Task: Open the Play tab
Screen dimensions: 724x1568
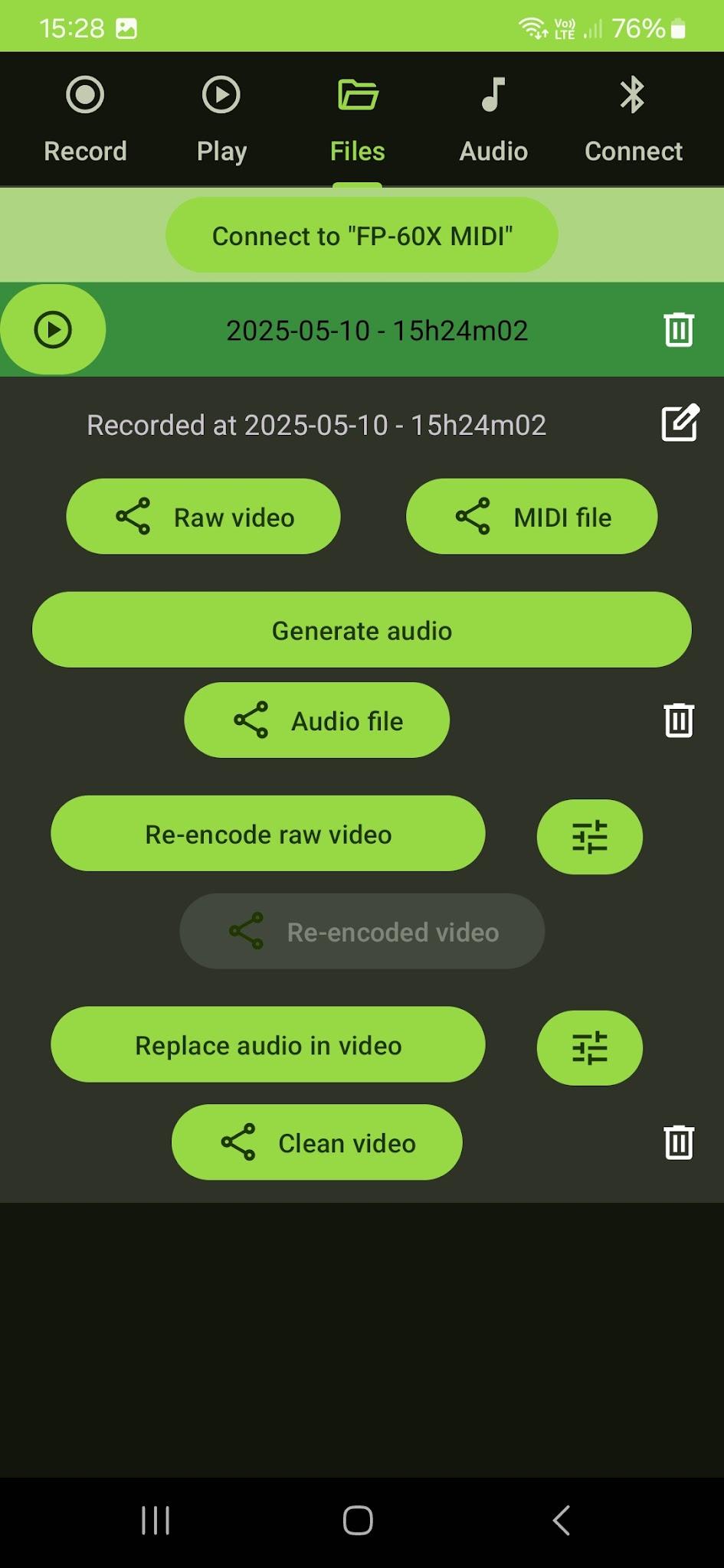Action: [221, 119]
